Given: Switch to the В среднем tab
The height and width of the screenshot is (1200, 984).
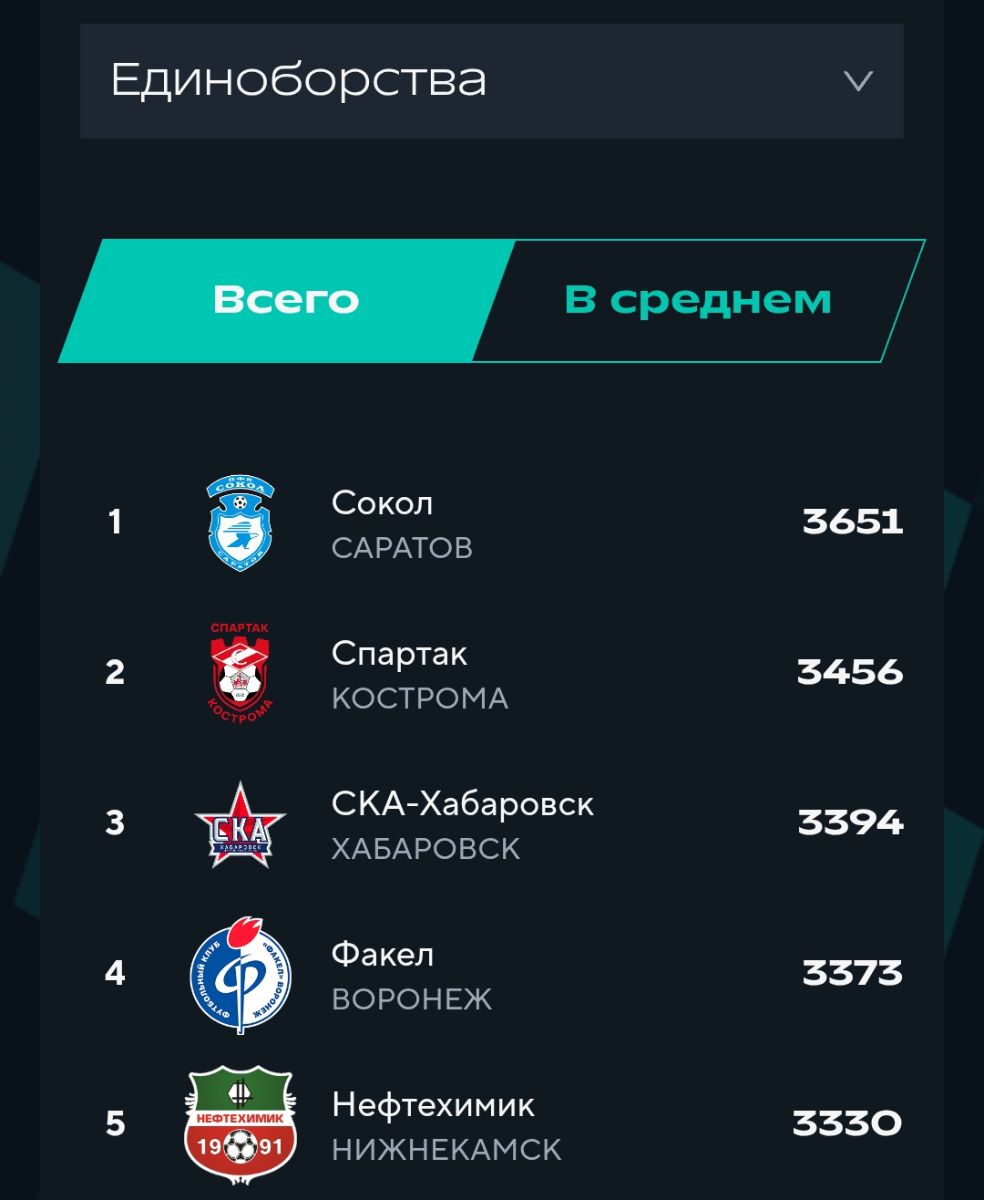Looking at the screenshot, I should tap(698, 300).
